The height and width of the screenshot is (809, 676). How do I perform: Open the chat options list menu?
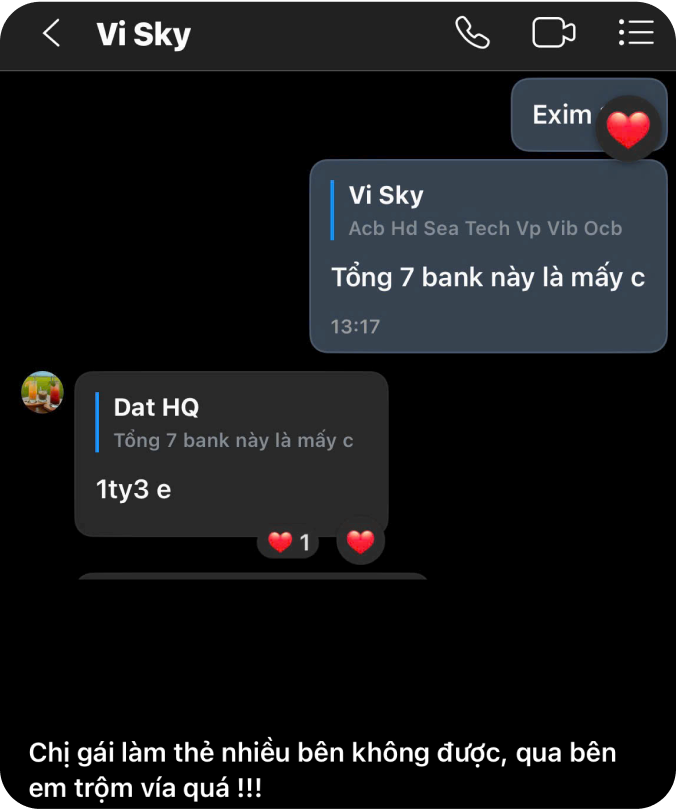tap(635, 33)
